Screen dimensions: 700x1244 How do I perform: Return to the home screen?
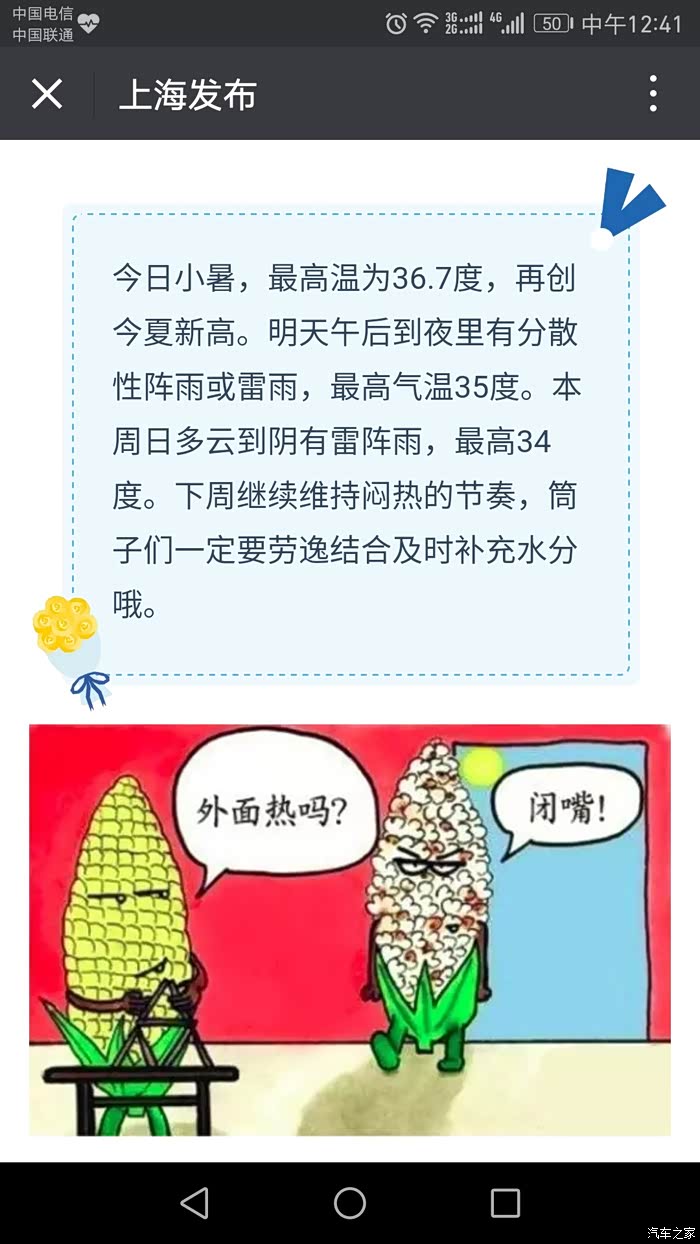click(350, 1203)
